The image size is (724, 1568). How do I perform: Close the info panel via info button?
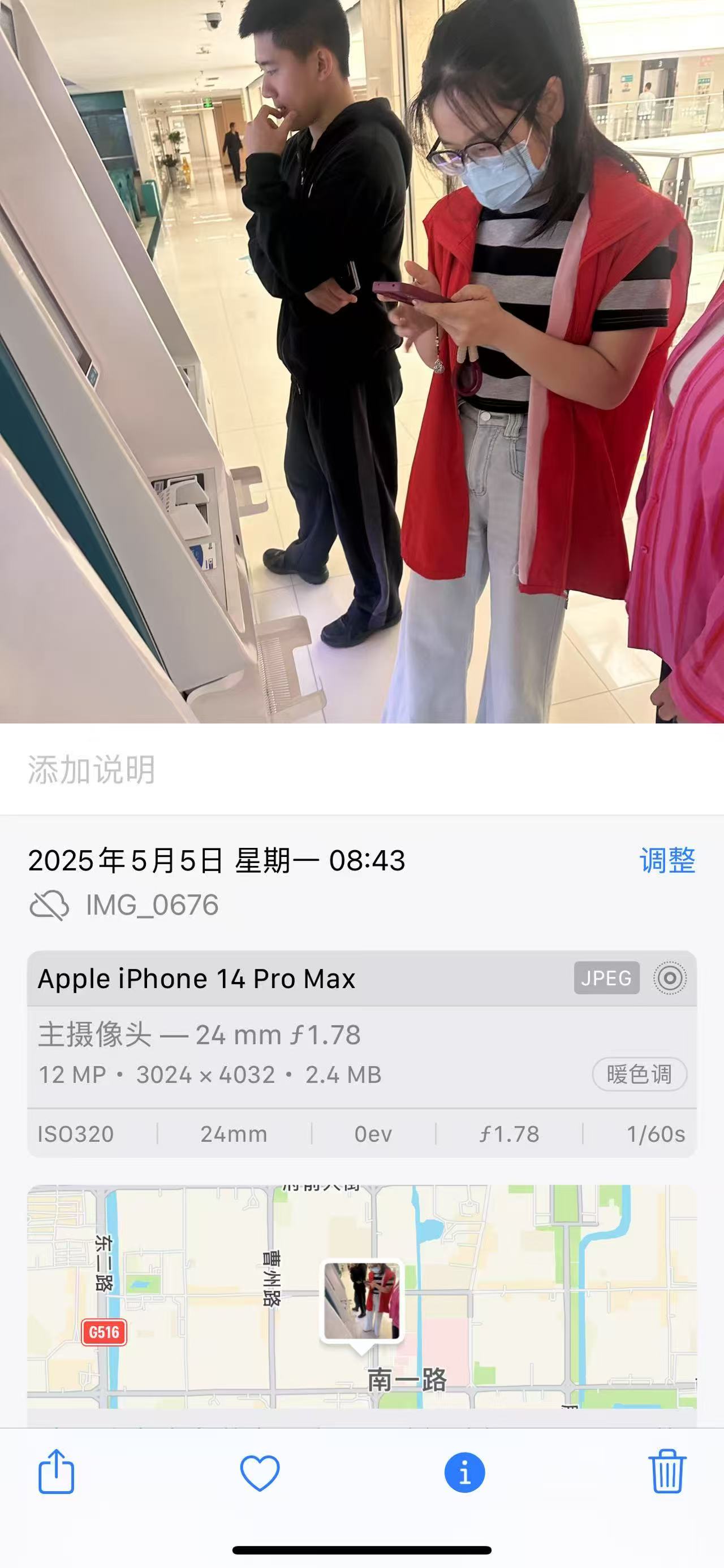pos(464,1473)
